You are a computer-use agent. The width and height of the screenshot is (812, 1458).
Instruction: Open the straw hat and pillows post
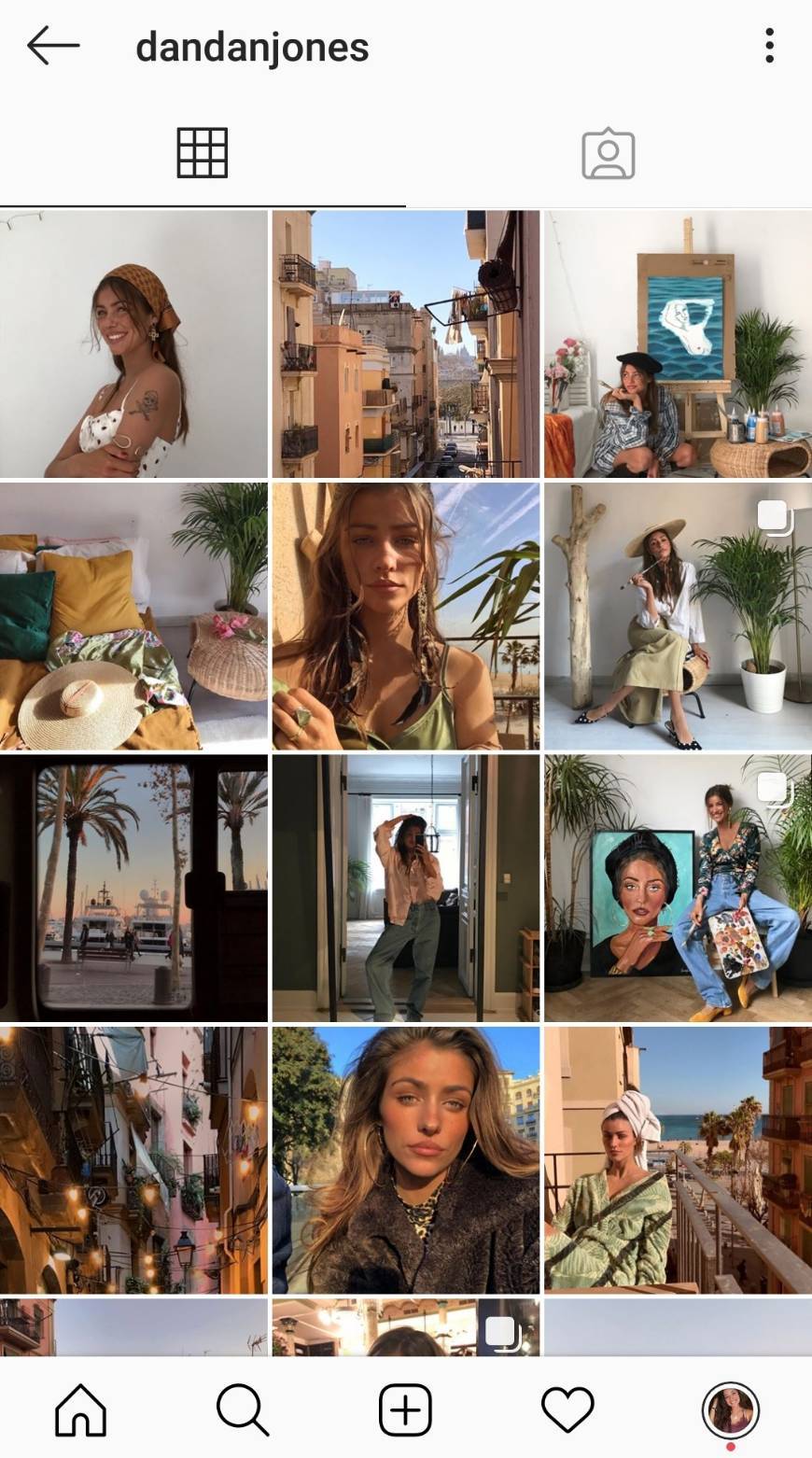pyautogui.click(x=133, y=616)
